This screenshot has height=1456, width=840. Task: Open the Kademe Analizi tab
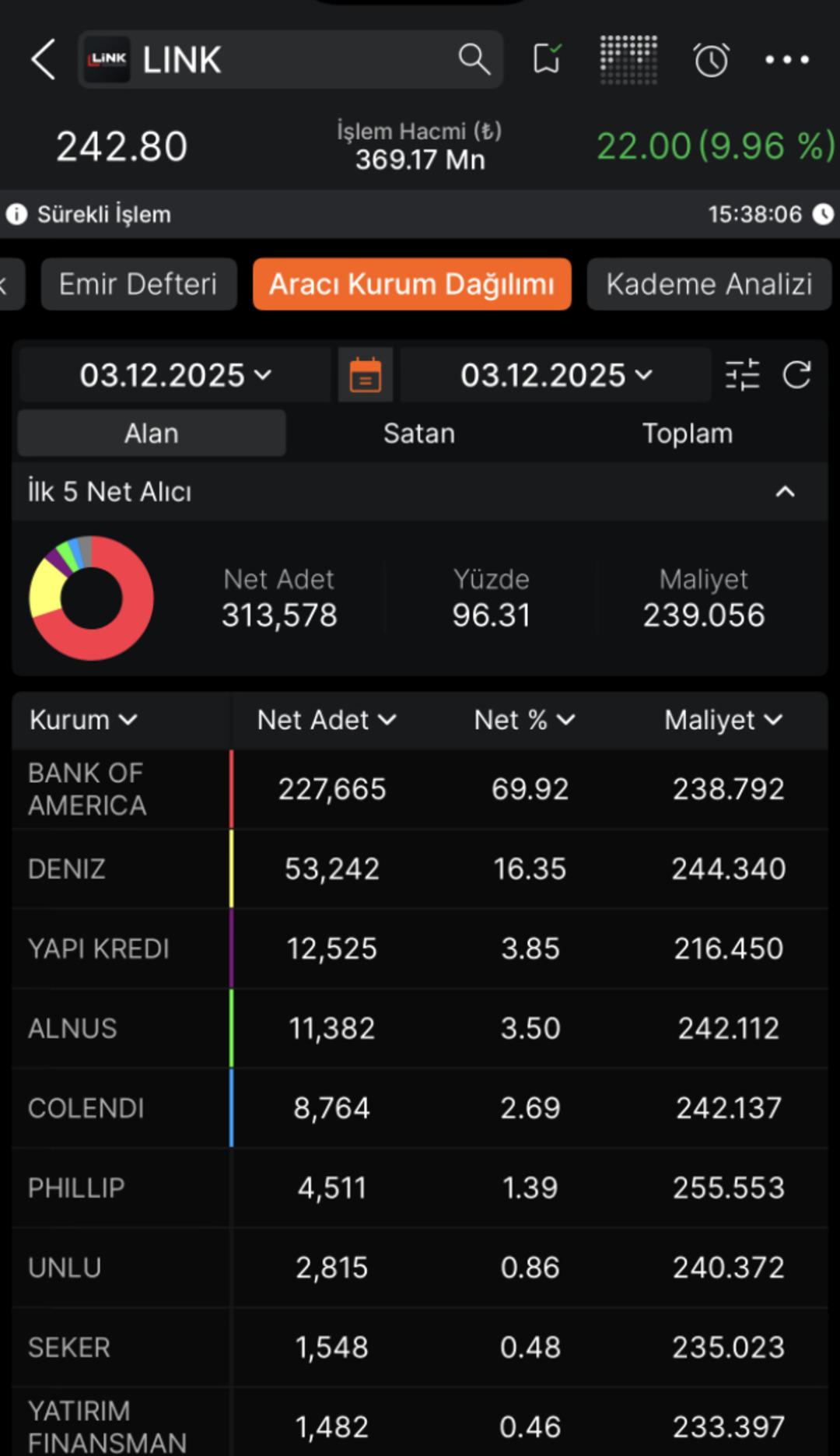[x=709, y=283]
